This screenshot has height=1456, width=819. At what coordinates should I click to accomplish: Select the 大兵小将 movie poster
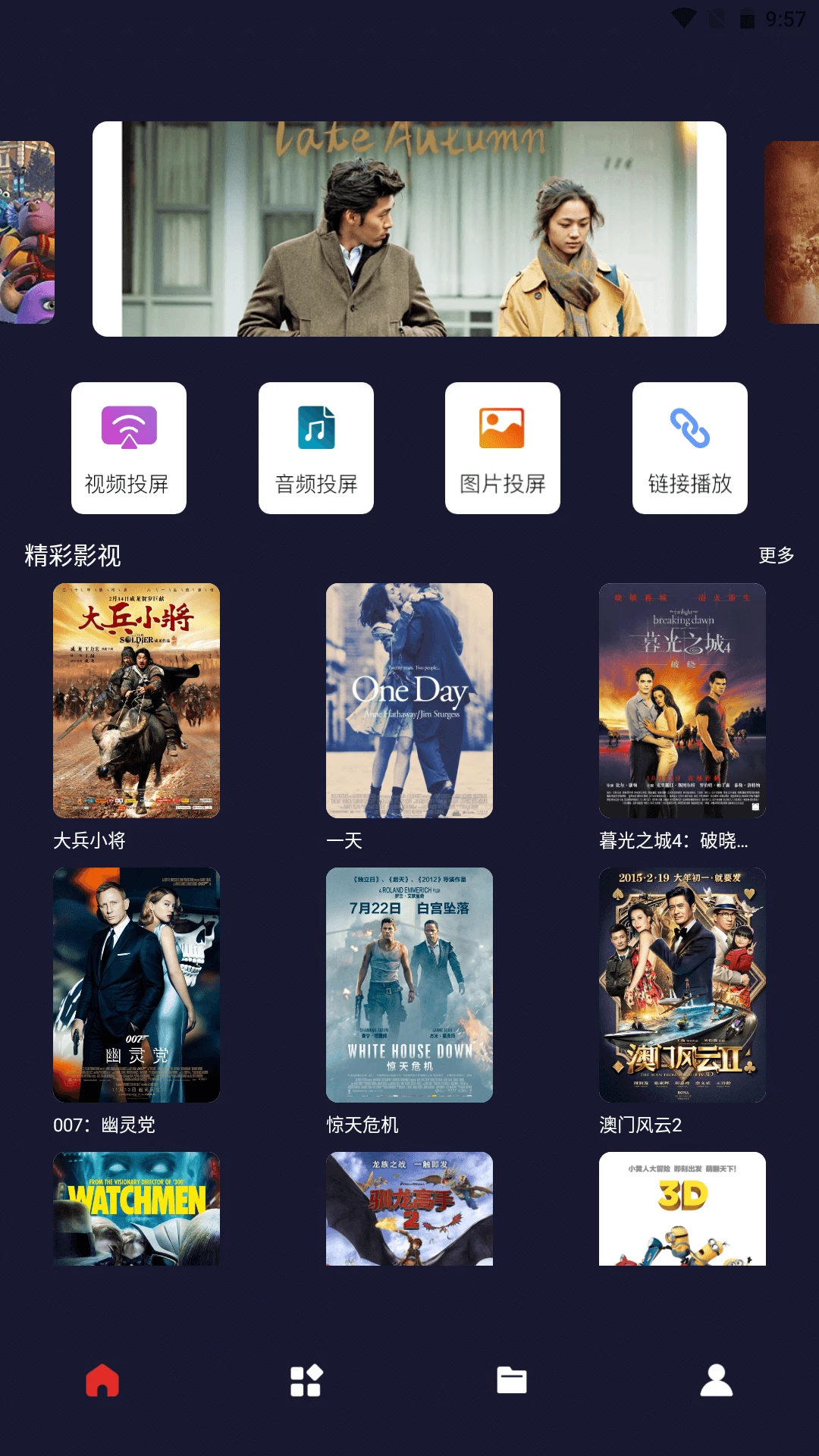tap(136, 702)
